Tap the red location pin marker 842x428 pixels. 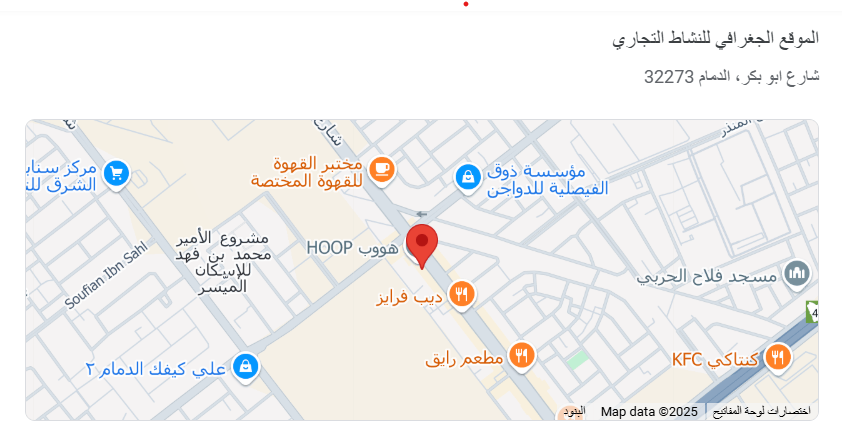(x=423, y=243)
